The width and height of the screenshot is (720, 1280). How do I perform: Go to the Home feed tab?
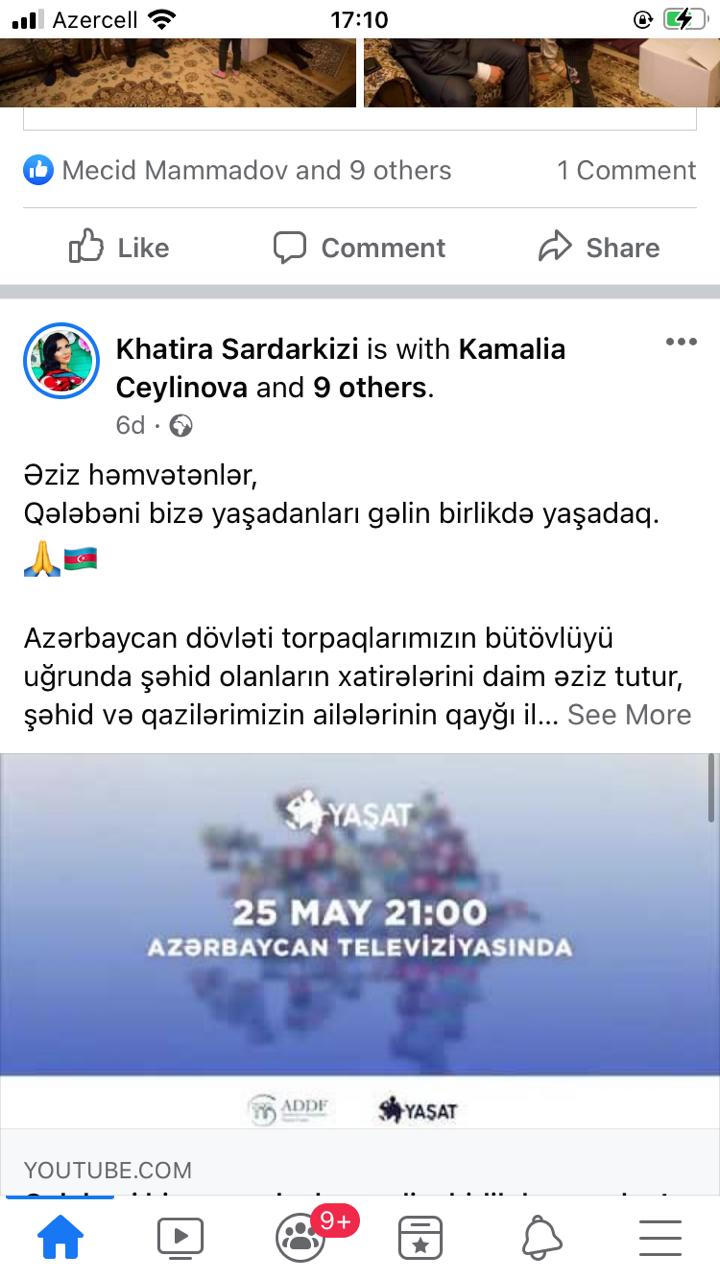[x=61, y=1238]
